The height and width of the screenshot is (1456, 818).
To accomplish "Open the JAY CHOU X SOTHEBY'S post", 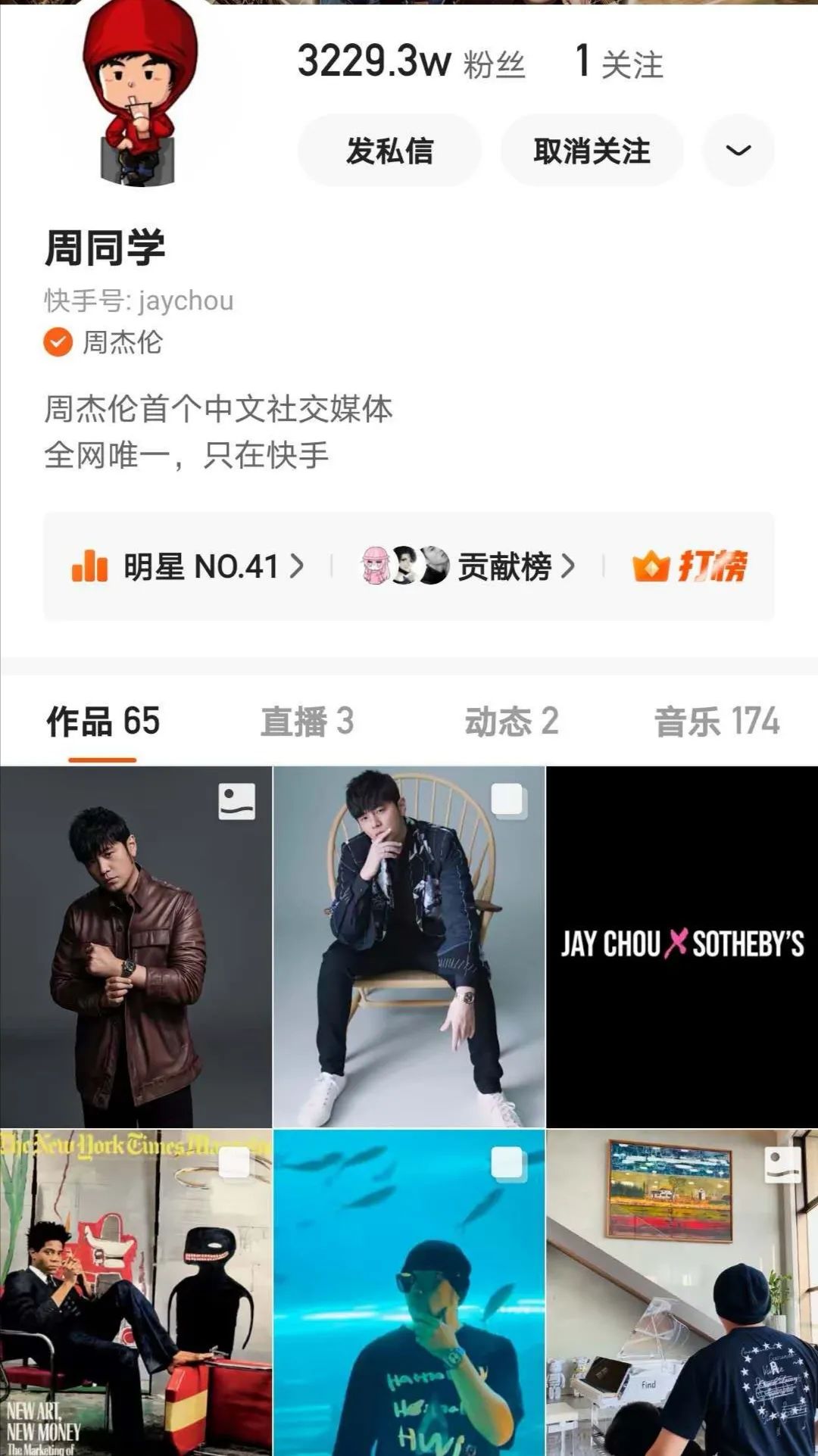I will point(682,946).
